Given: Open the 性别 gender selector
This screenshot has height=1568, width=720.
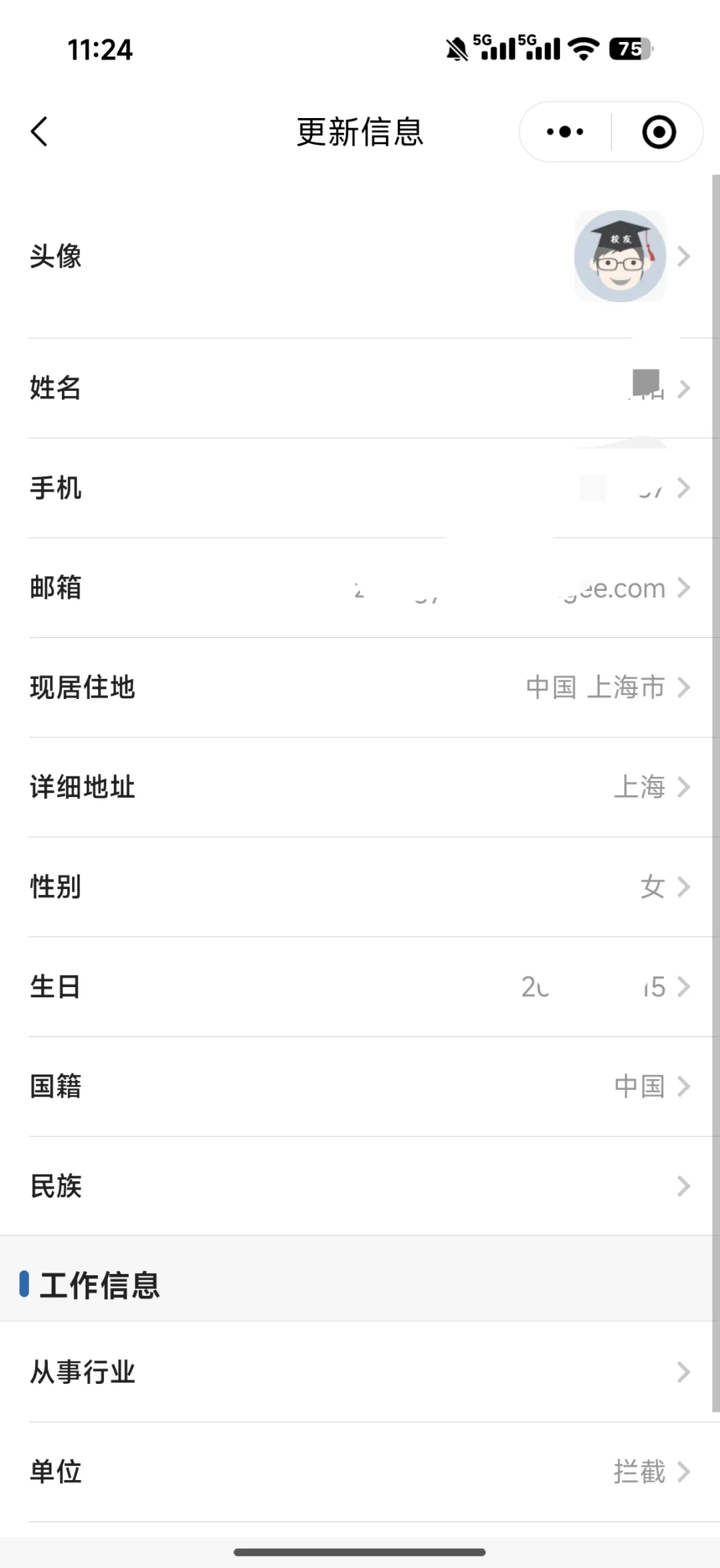Looking at the screenshot, I should pyautogui.click(x=360, y=887).
